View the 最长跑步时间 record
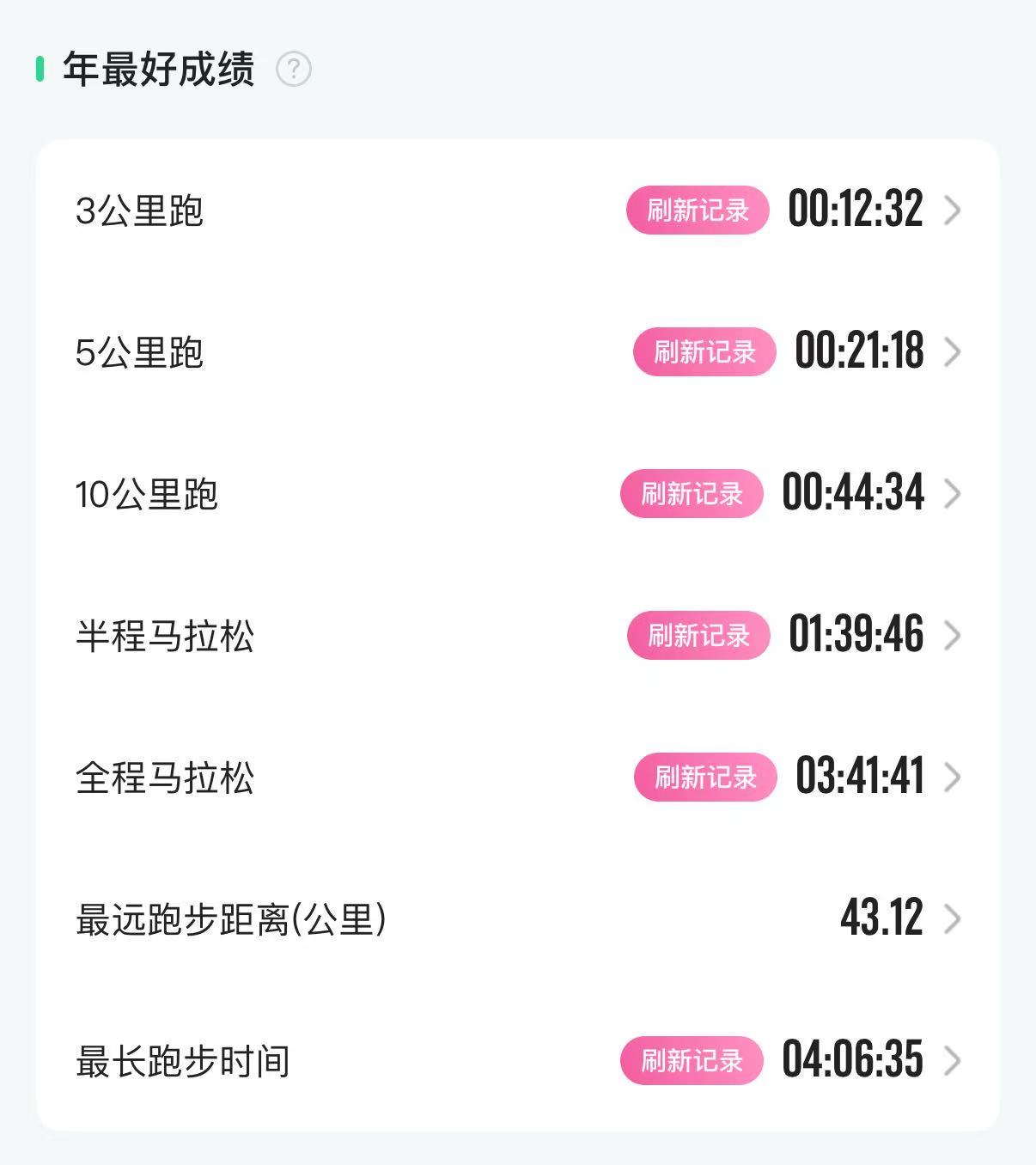Viewport: 1036px width, 1165px height. pyautogui.click(x=517, y=1060)
